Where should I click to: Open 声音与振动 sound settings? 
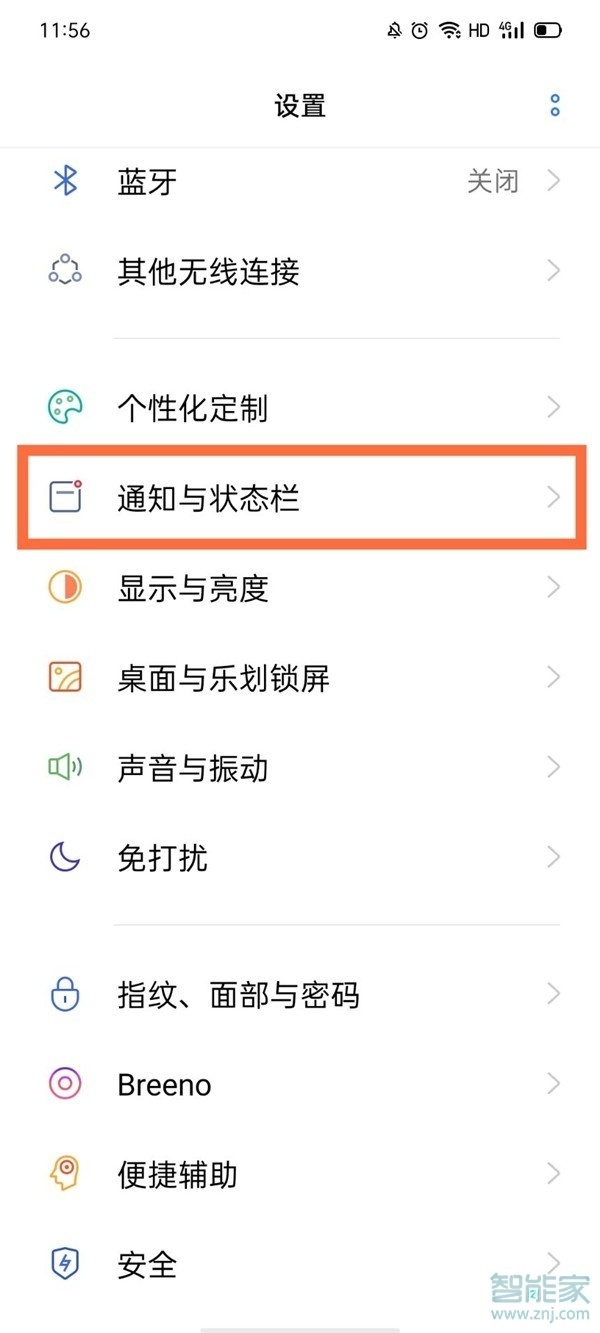pos(300,768)
